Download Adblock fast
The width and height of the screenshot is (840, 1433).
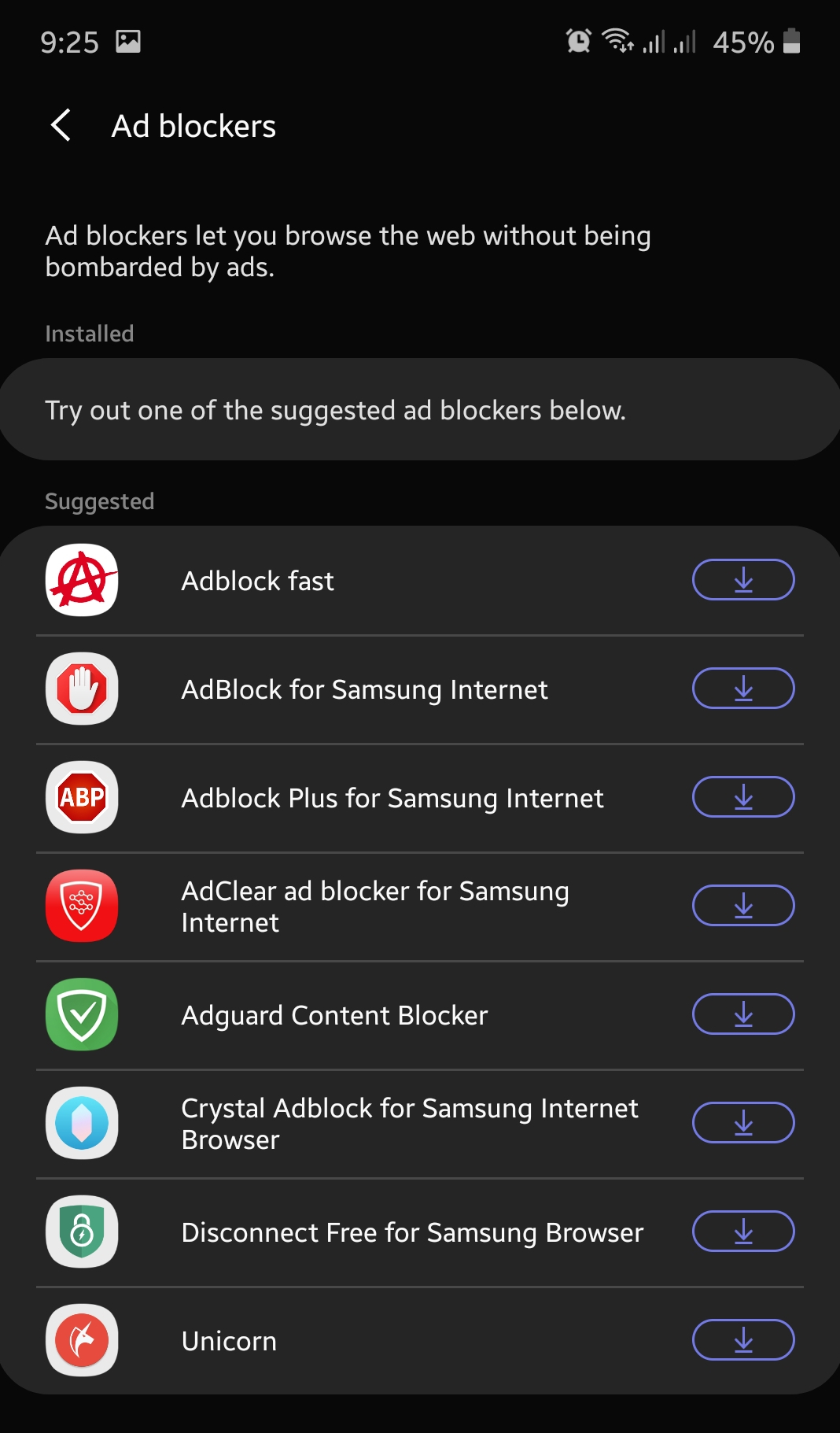[742, 580]
